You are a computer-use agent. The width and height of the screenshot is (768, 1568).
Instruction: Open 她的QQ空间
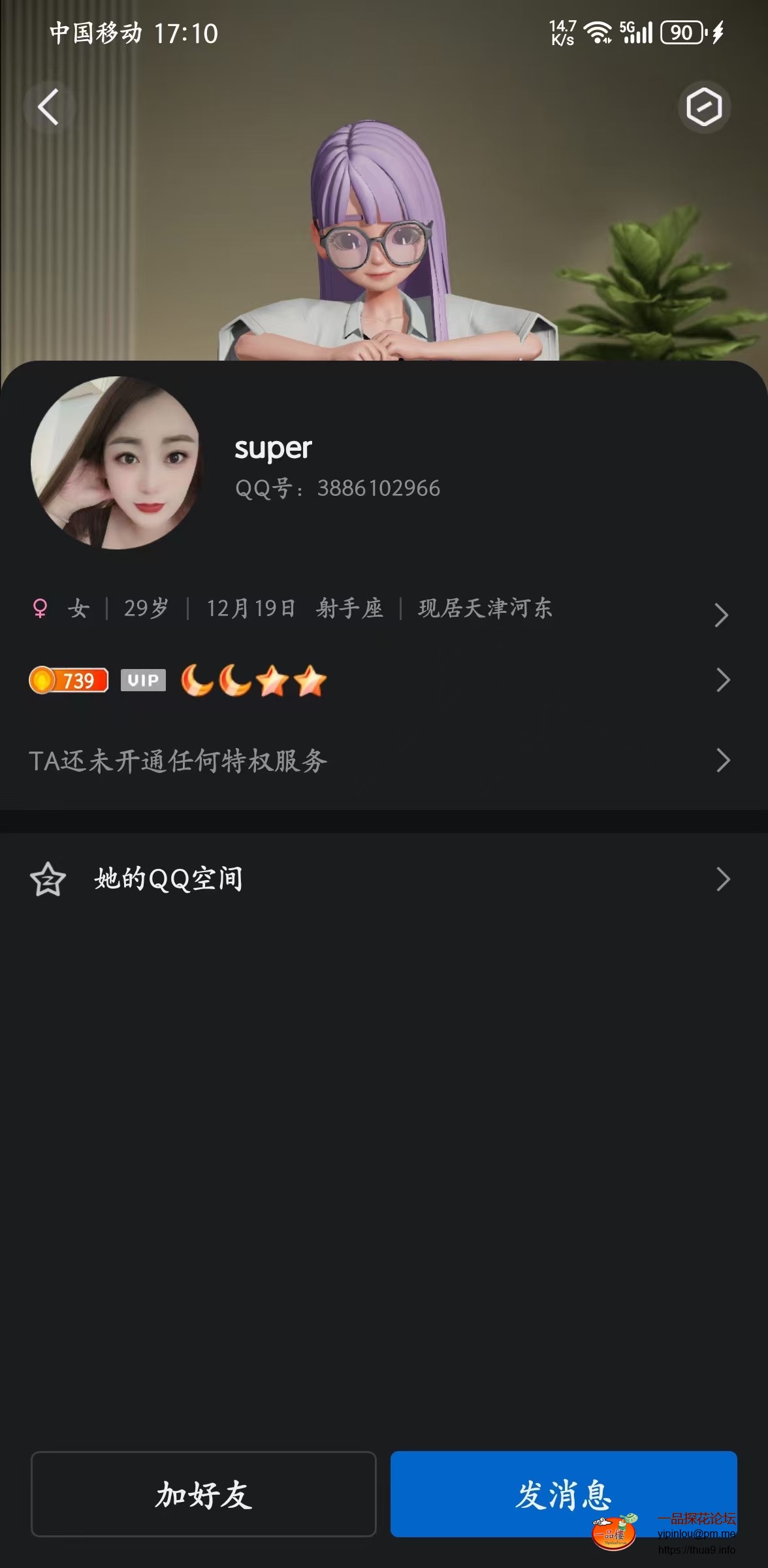pos(379,879)
